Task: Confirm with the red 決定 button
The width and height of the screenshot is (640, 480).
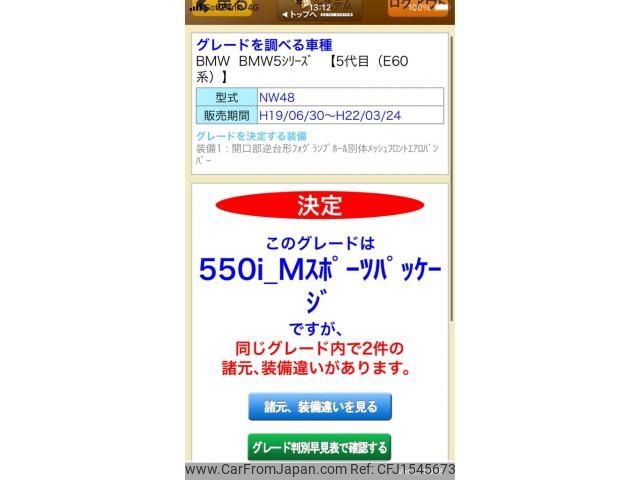Action: (319, 206)
